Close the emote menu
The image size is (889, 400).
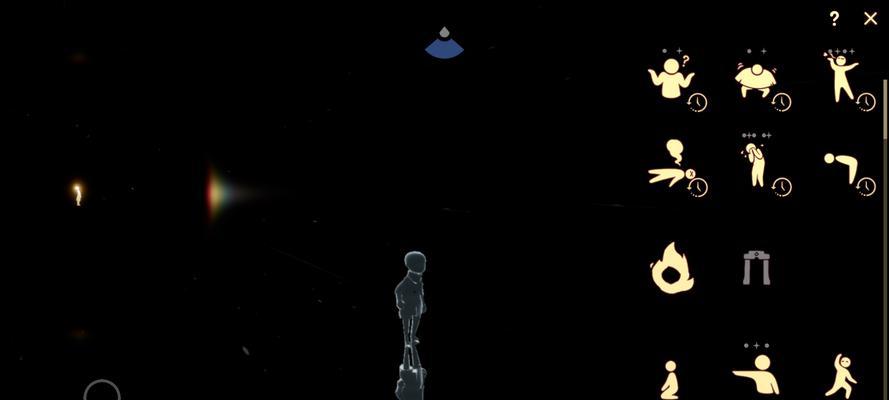point(870,18)
